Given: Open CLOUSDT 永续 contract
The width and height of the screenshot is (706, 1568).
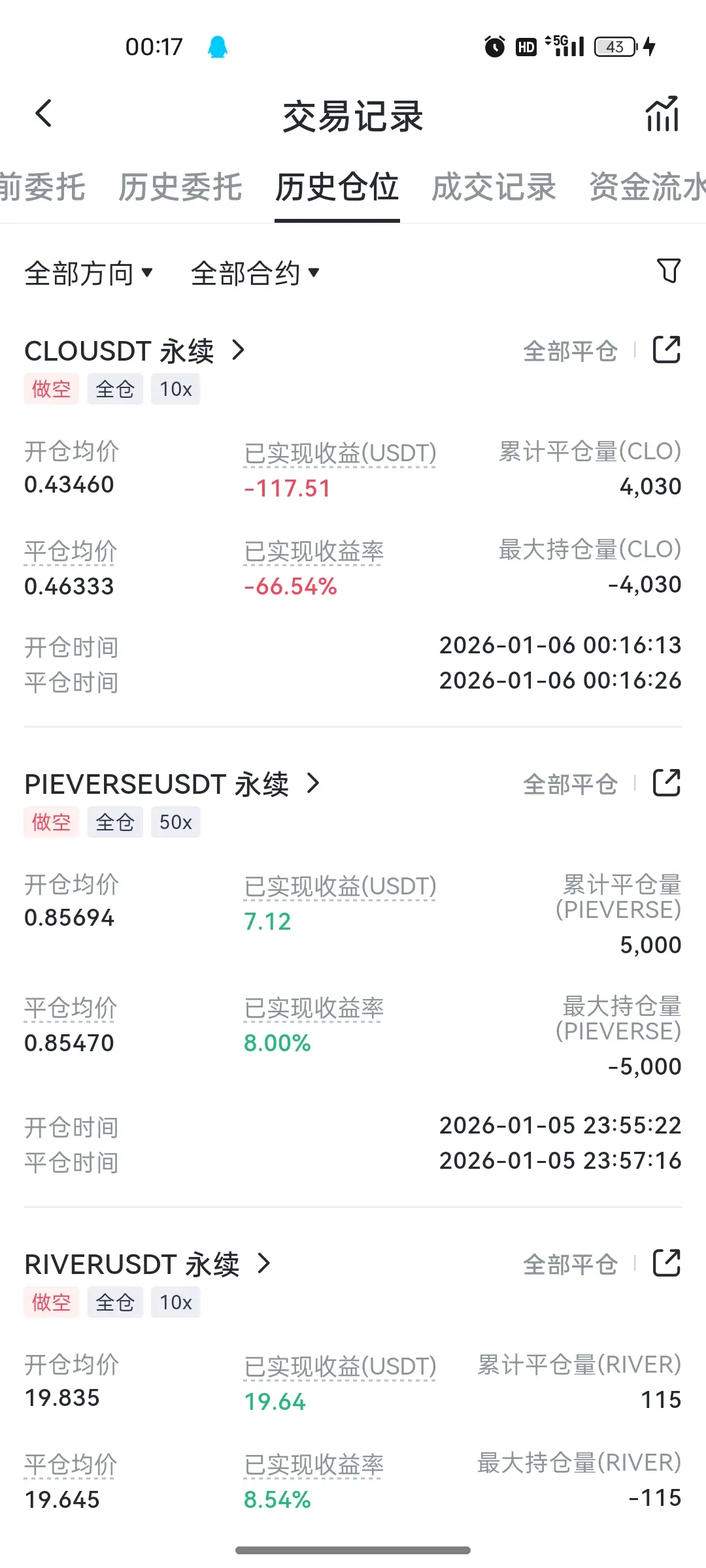Looking at the screenshot, I should pyautogui.click(x=135, y=351).
